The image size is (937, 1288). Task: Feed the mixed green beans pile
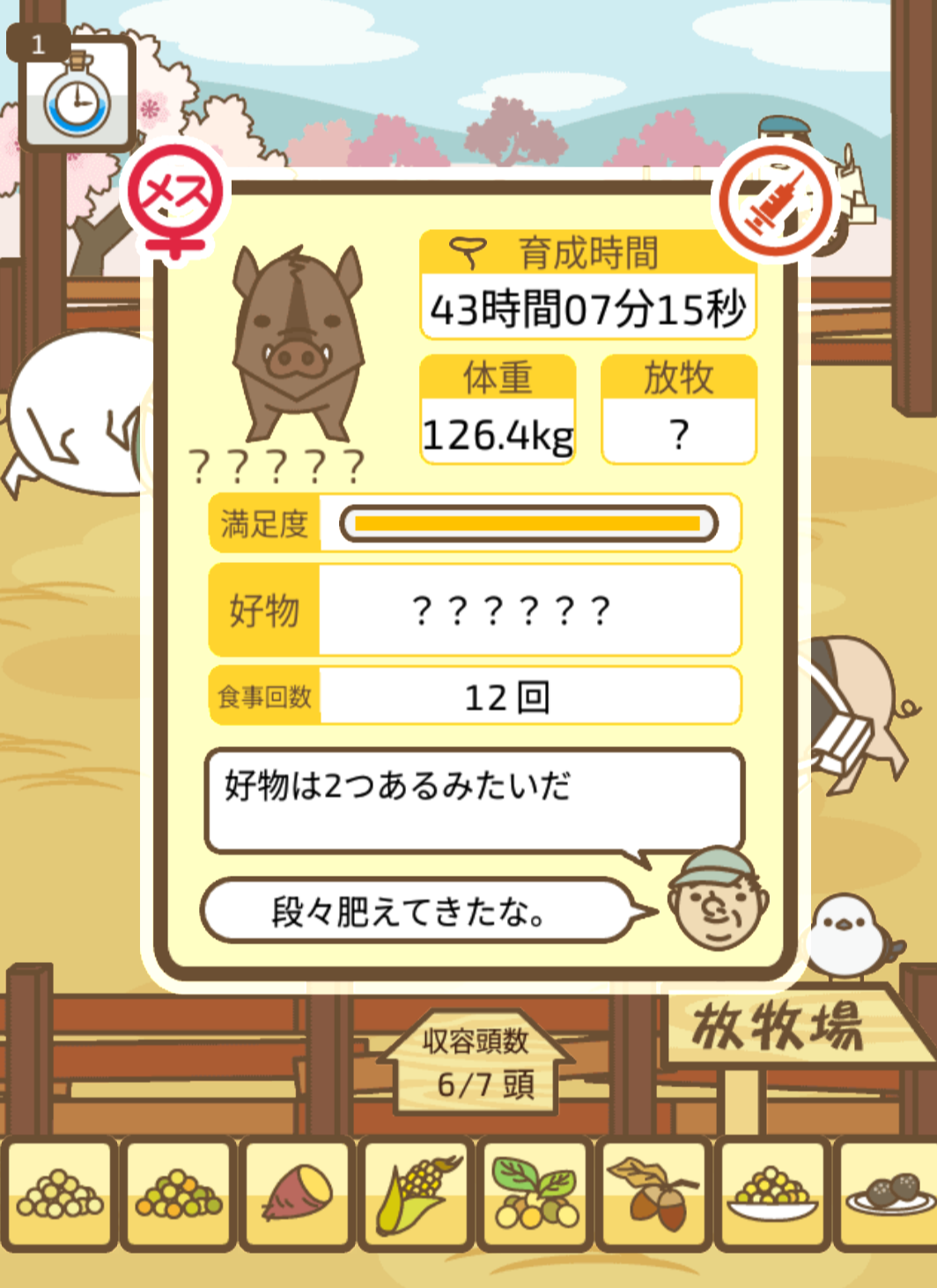pyautogui.click(x=179, y=1194)
